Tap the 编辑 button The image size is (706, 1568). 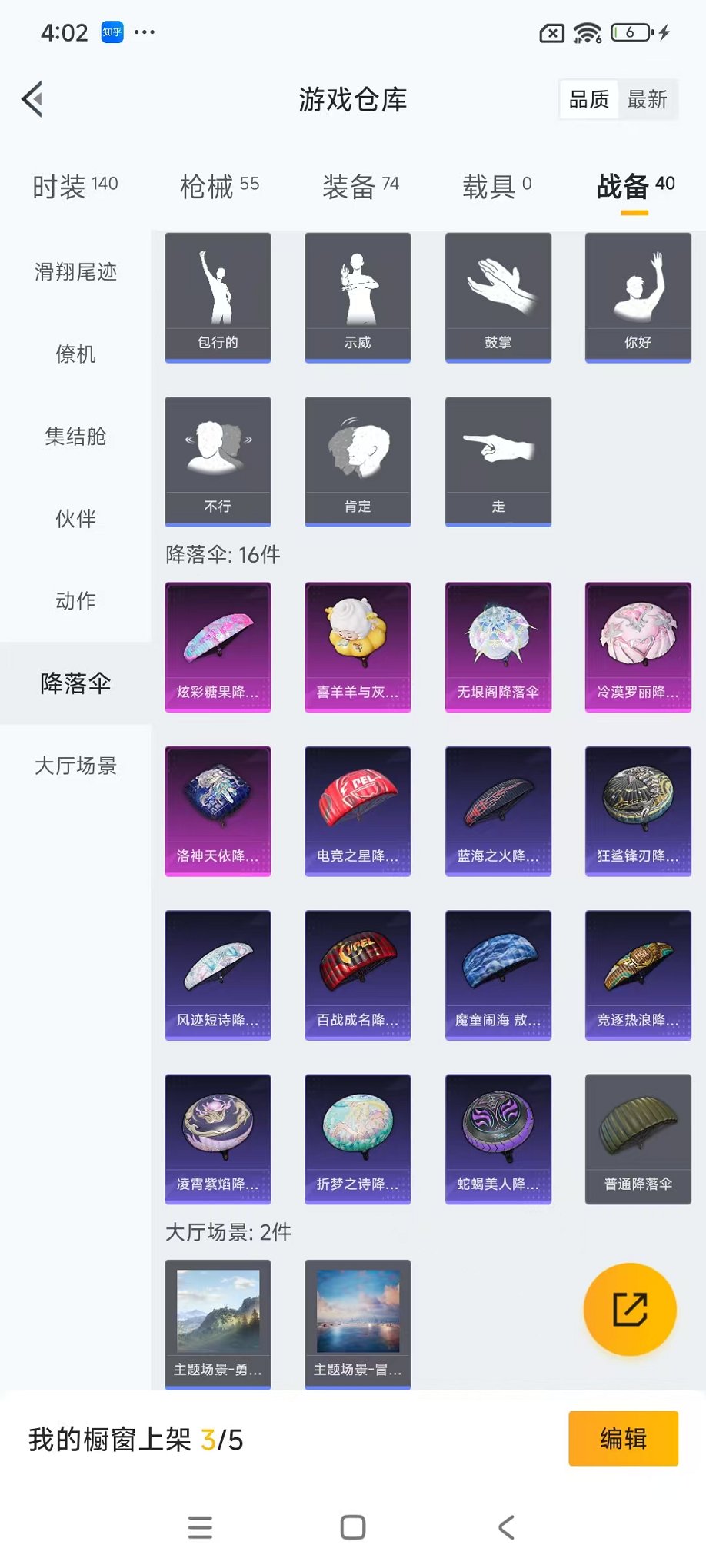pos(623,1438)
